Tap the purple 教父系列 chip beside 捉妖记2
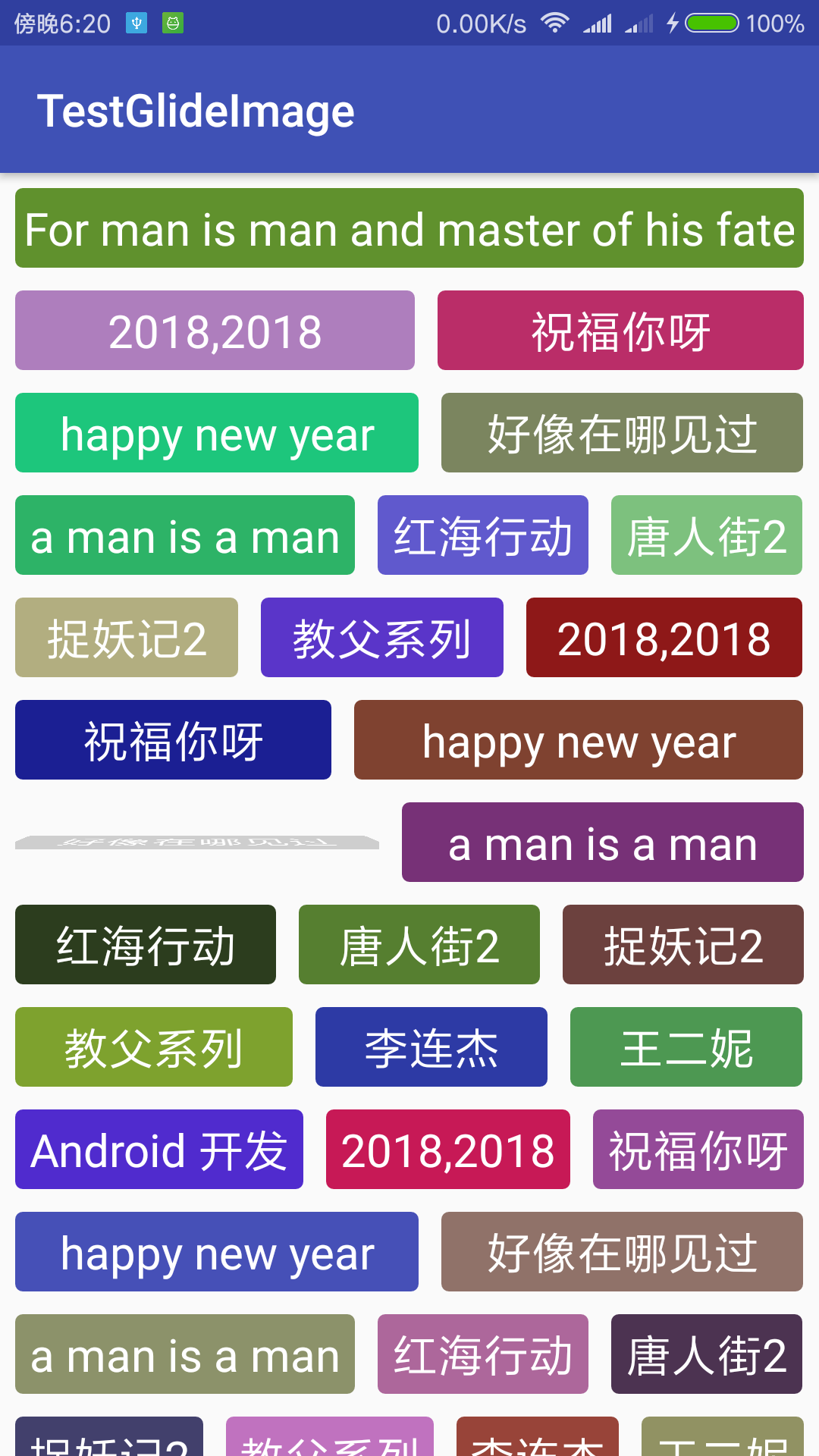The width and height of the screenshot is (819, 1456). (x=382, y=637)
